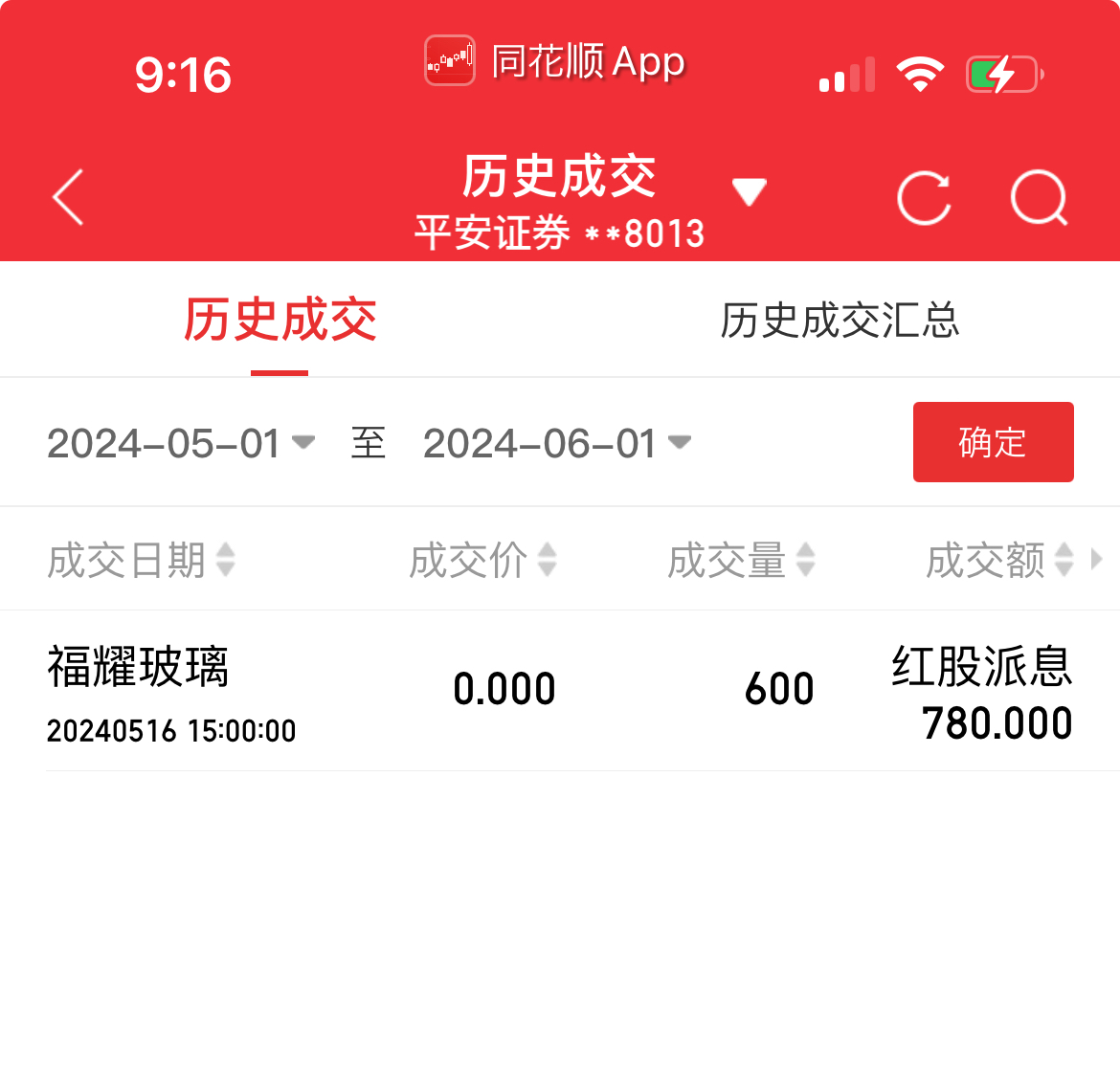This screenshot has height=1087, width=1120.
Task: Sort records by 成交价
Action: click(x=482, y=560)
